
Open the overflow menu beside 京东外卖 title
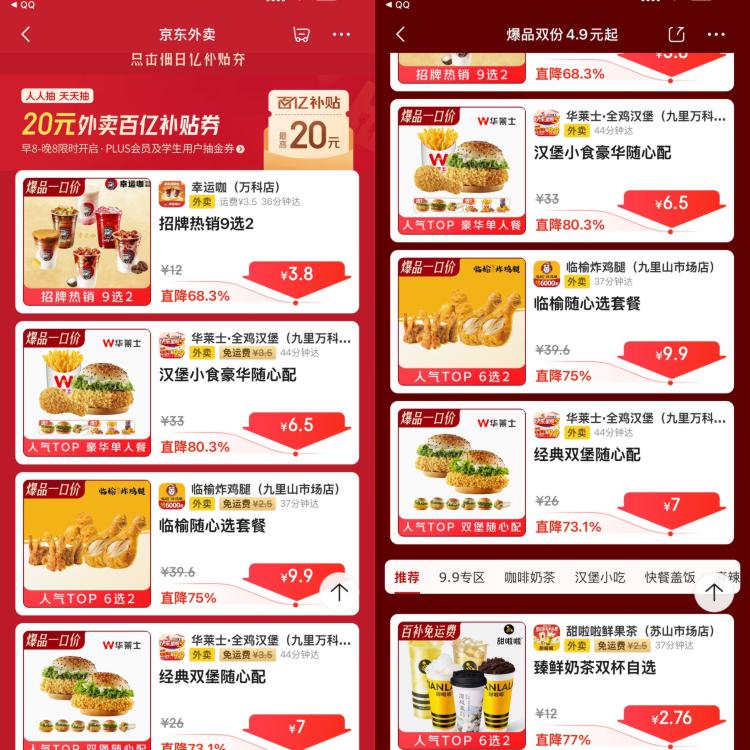tap(341, 34)
